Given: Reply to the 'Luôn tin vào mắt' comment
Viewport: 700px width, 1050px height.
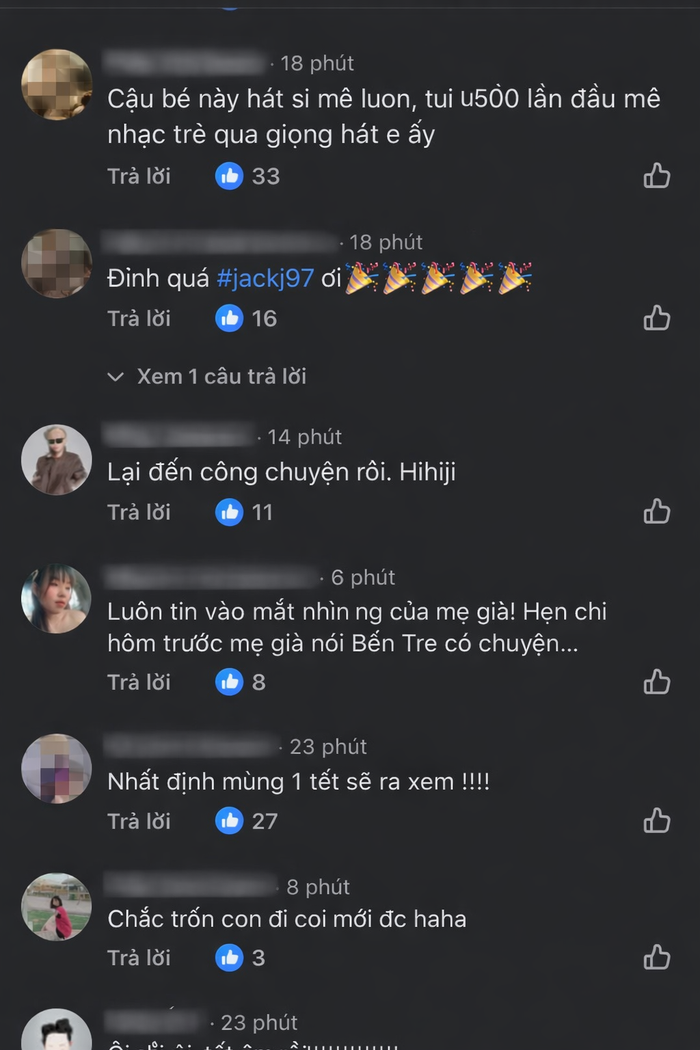Looking at the screenshot, I should pyautogui.click(x=139, y=682).
